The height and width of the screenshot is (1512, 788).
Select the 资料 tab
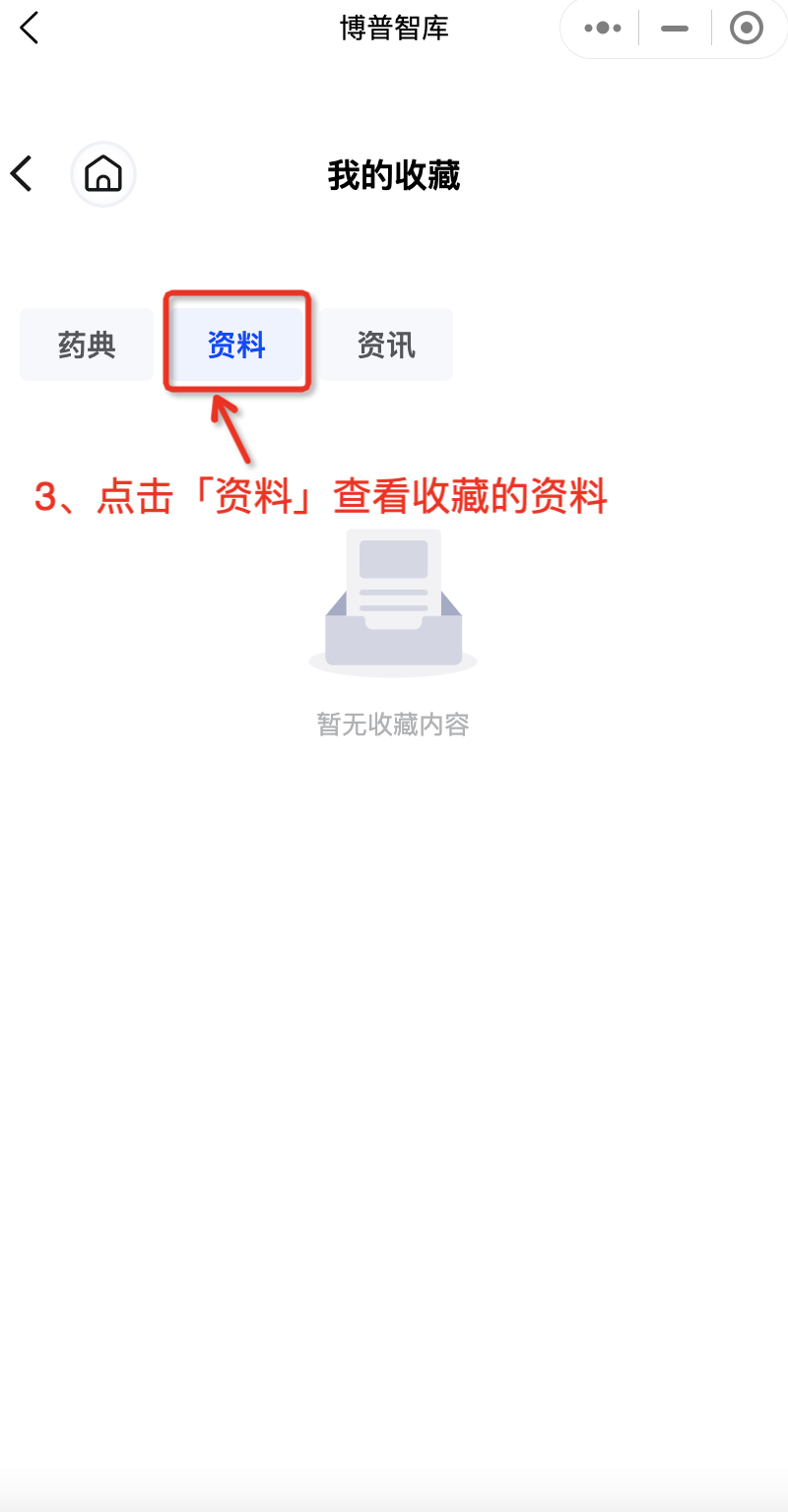point(236,345)
